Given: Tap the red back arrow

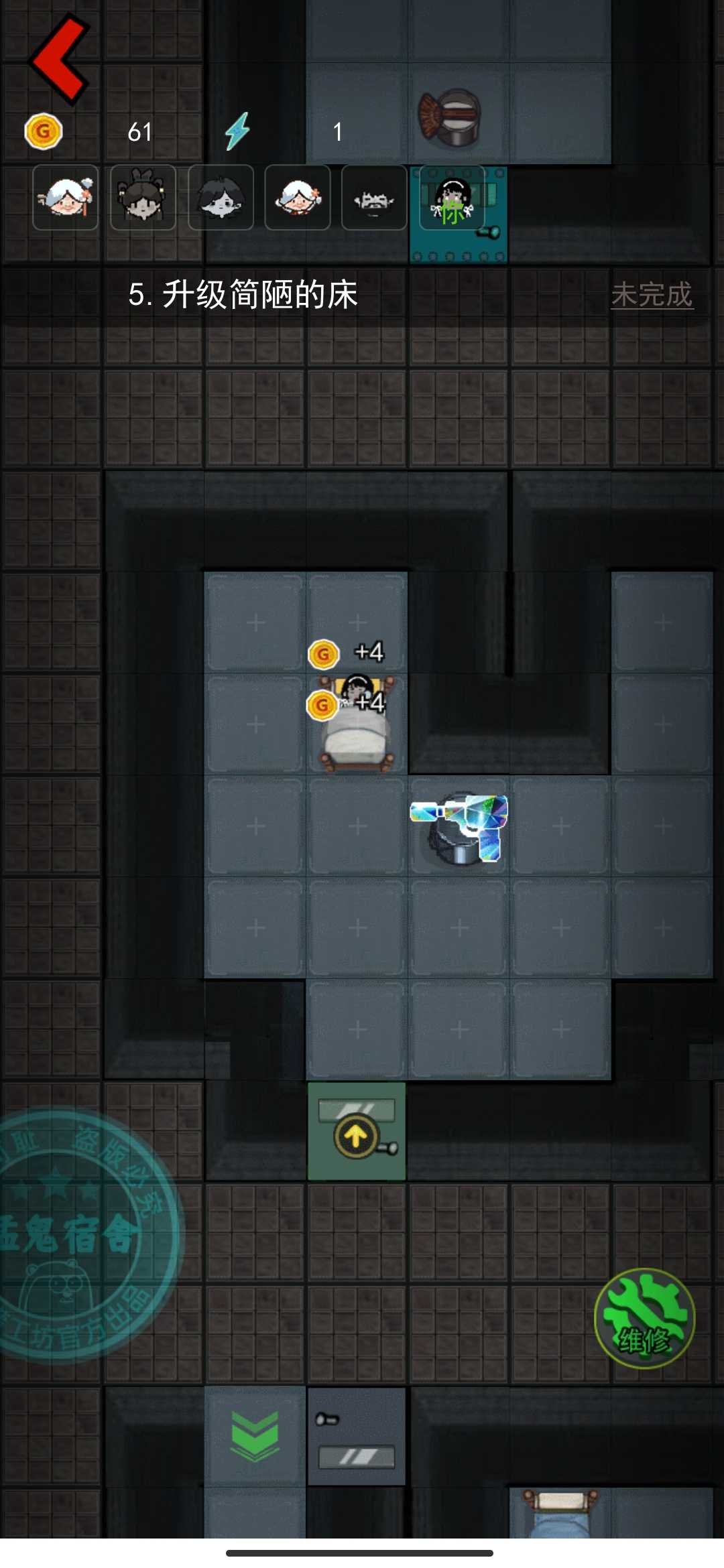Looking at the screenshot, I should pos(60,59).
